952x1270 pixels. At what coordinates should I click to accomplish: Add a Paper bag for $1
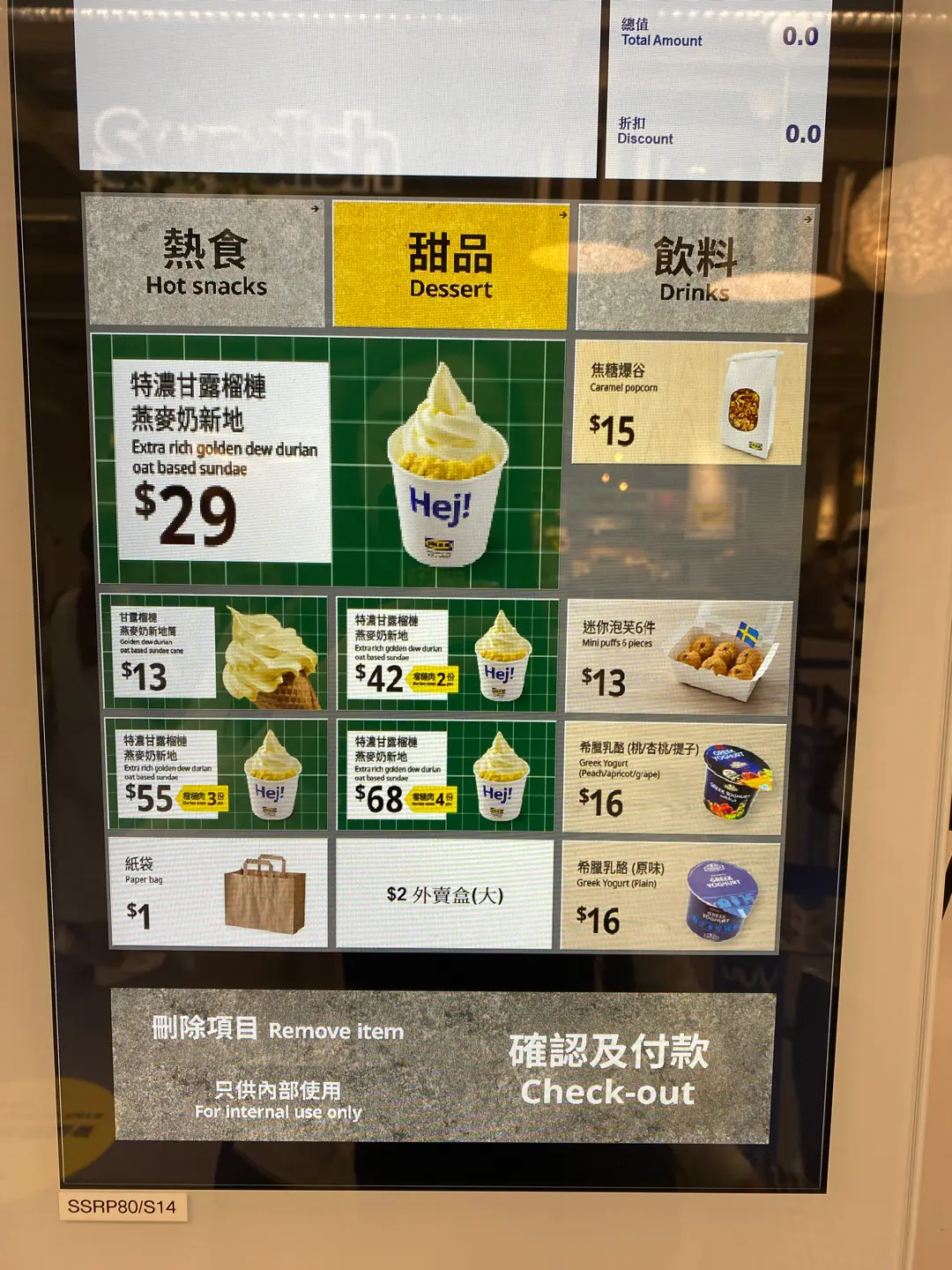point(218,893)
